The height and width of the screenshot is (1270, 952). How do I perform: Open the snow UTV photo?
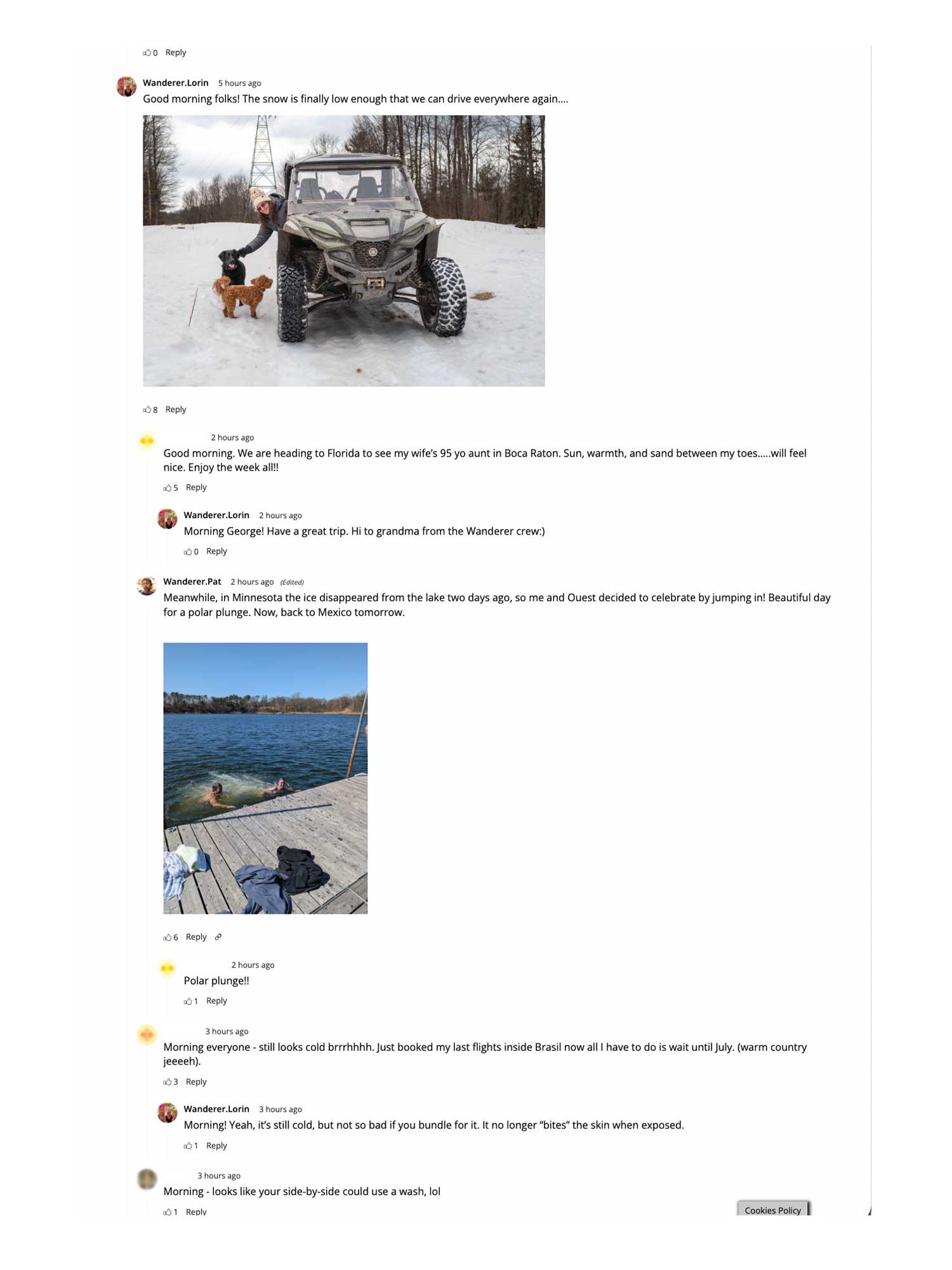343,250
